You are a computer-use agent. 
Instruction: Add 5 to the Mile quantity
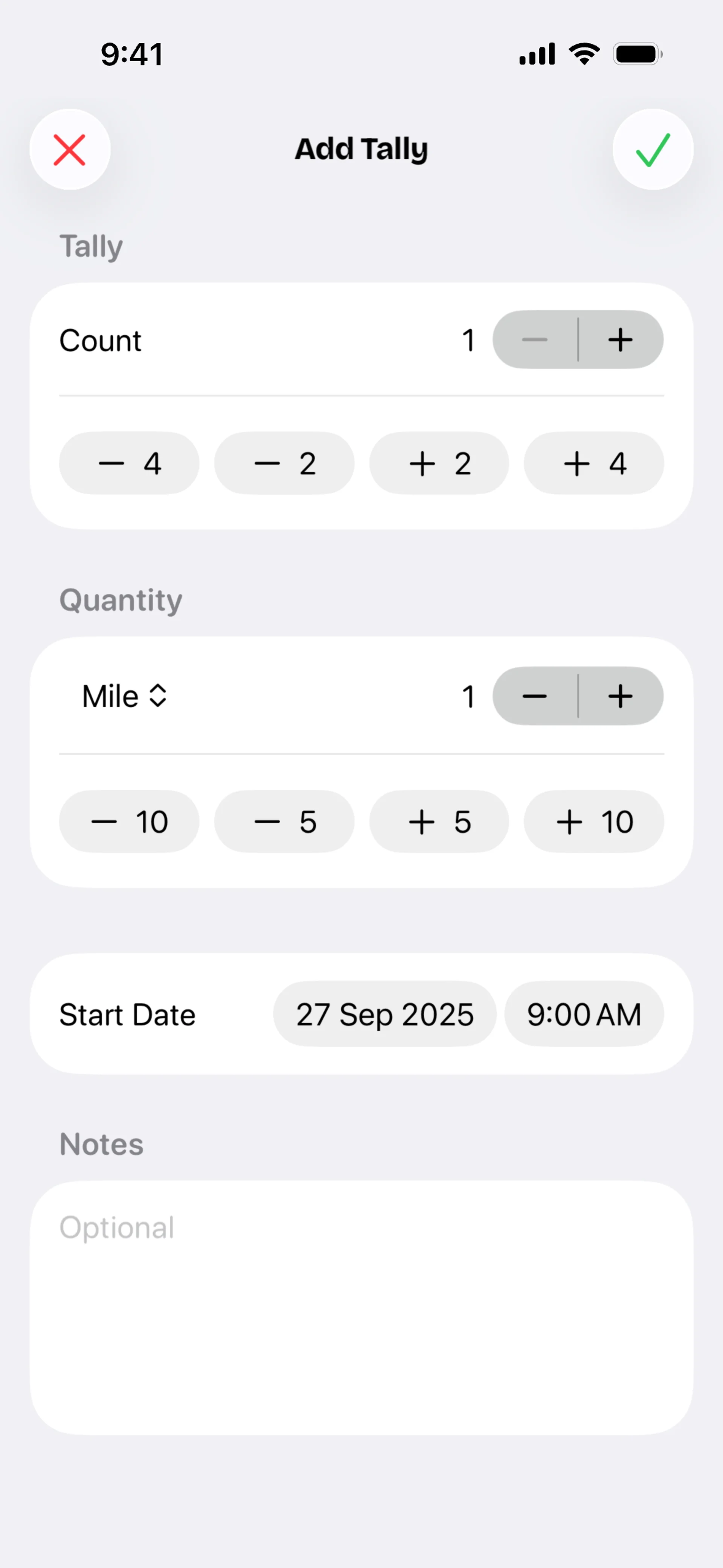[x=439, y=822]
